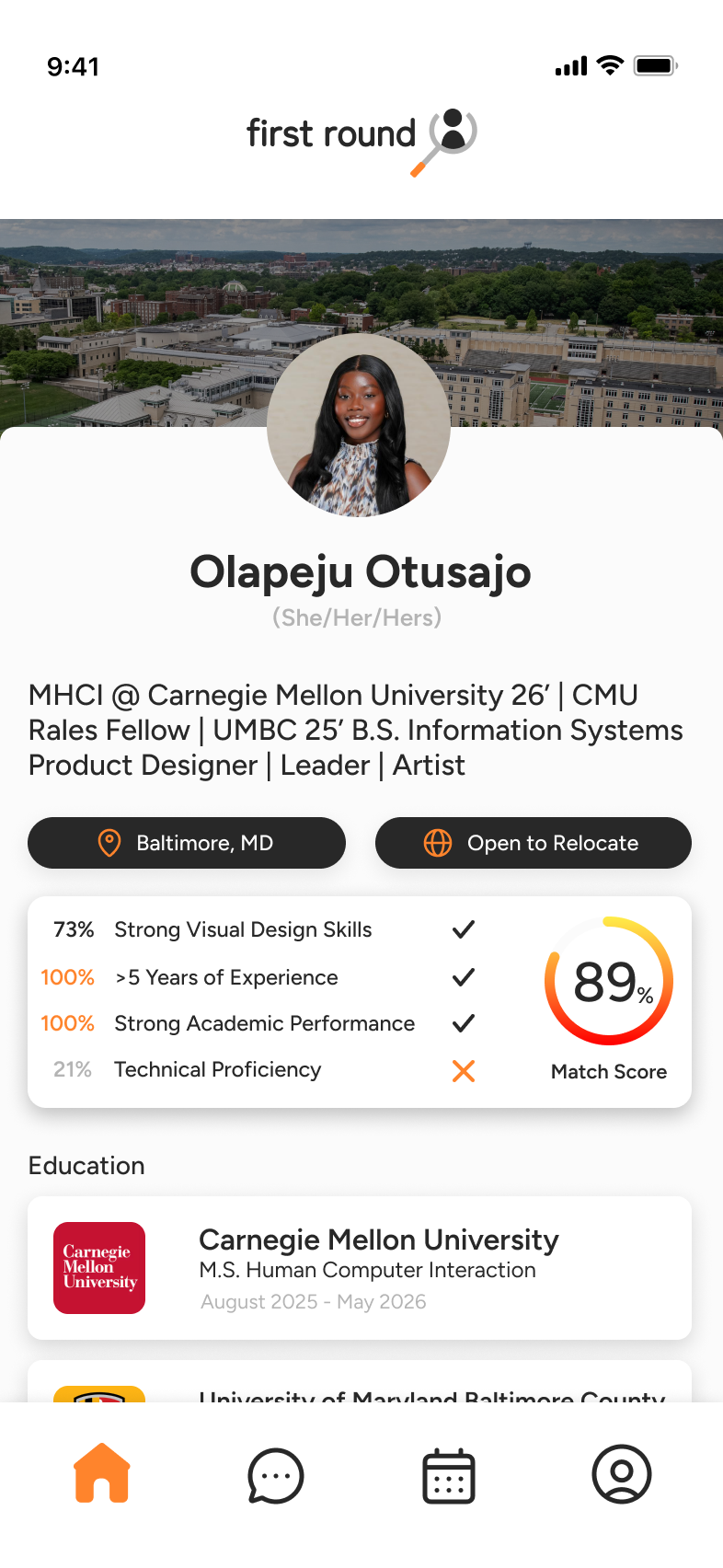Go to the Home tab
The height and width of the screenshot is (1568, 723).
tap(101, 1474)
